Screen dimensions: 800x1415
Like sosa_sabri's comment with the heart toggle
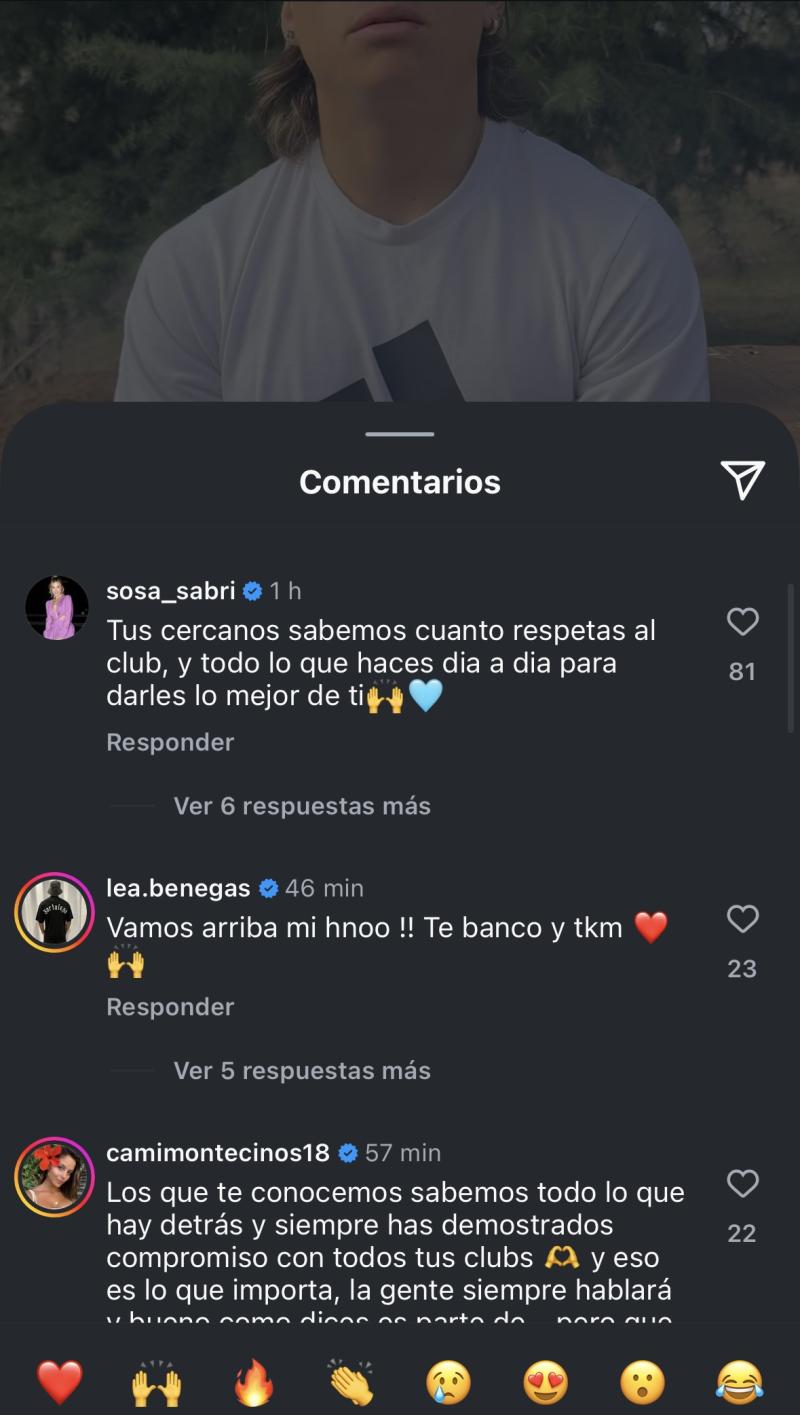[742, 622]
